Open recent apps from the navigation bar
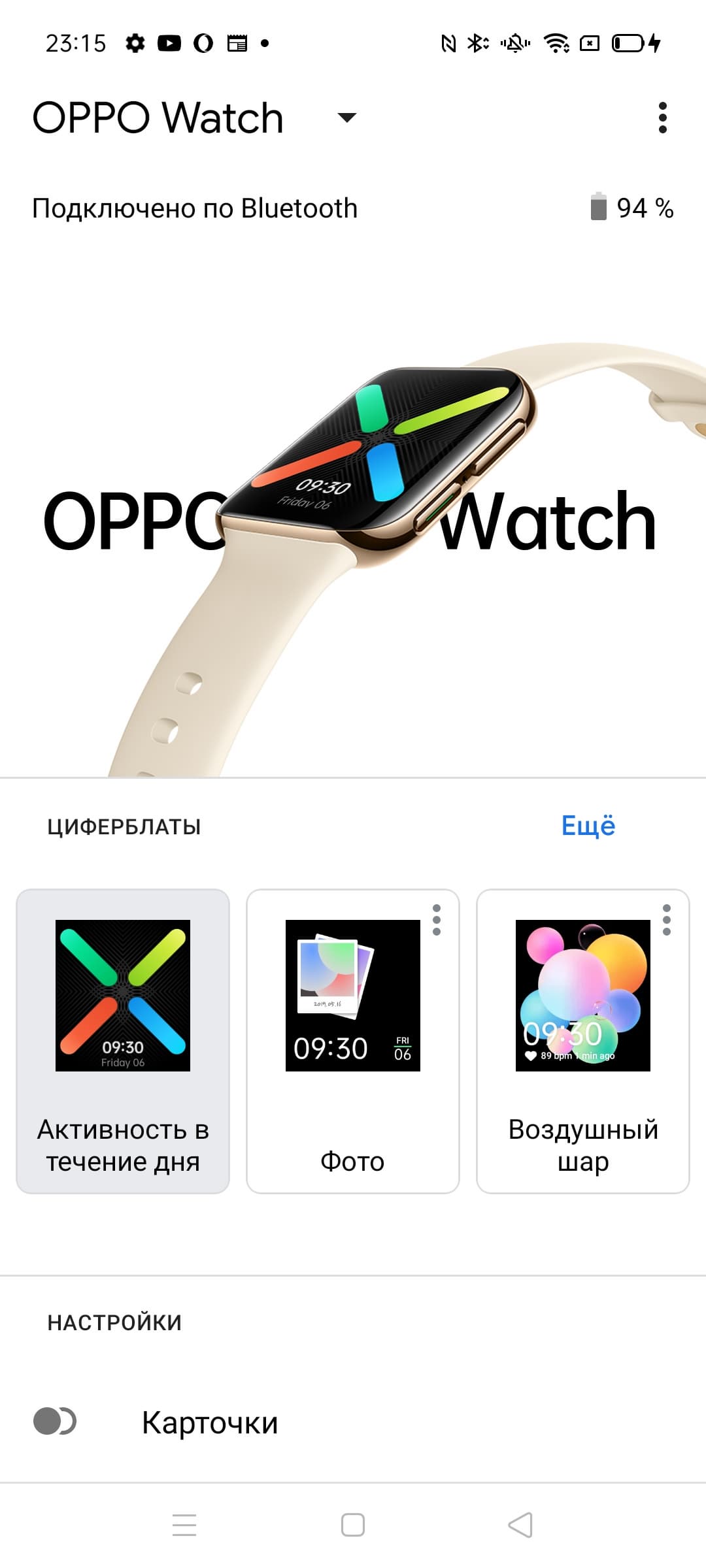Viewport: 706px width, 1568px height. pyautogui.click(x=184, y=1526)
